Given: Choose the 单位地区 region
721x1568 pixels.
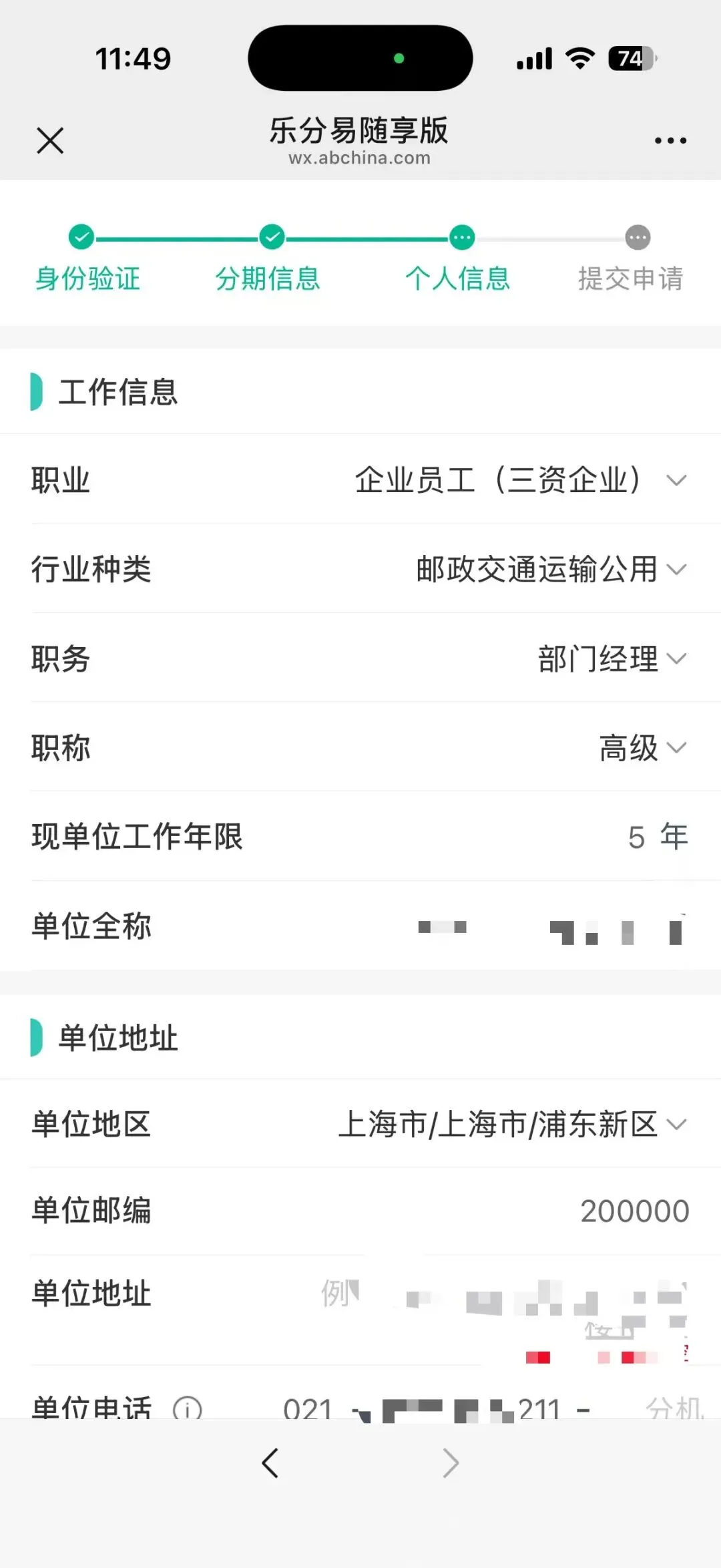Looking at the screenshot, I should 360,1124.
